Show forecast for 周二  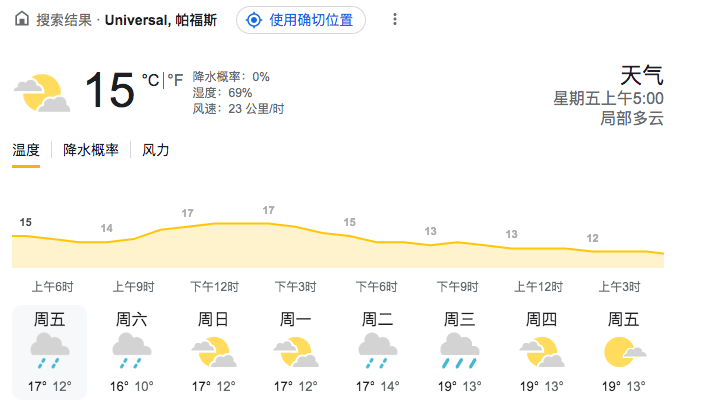(x=377, y=352)
